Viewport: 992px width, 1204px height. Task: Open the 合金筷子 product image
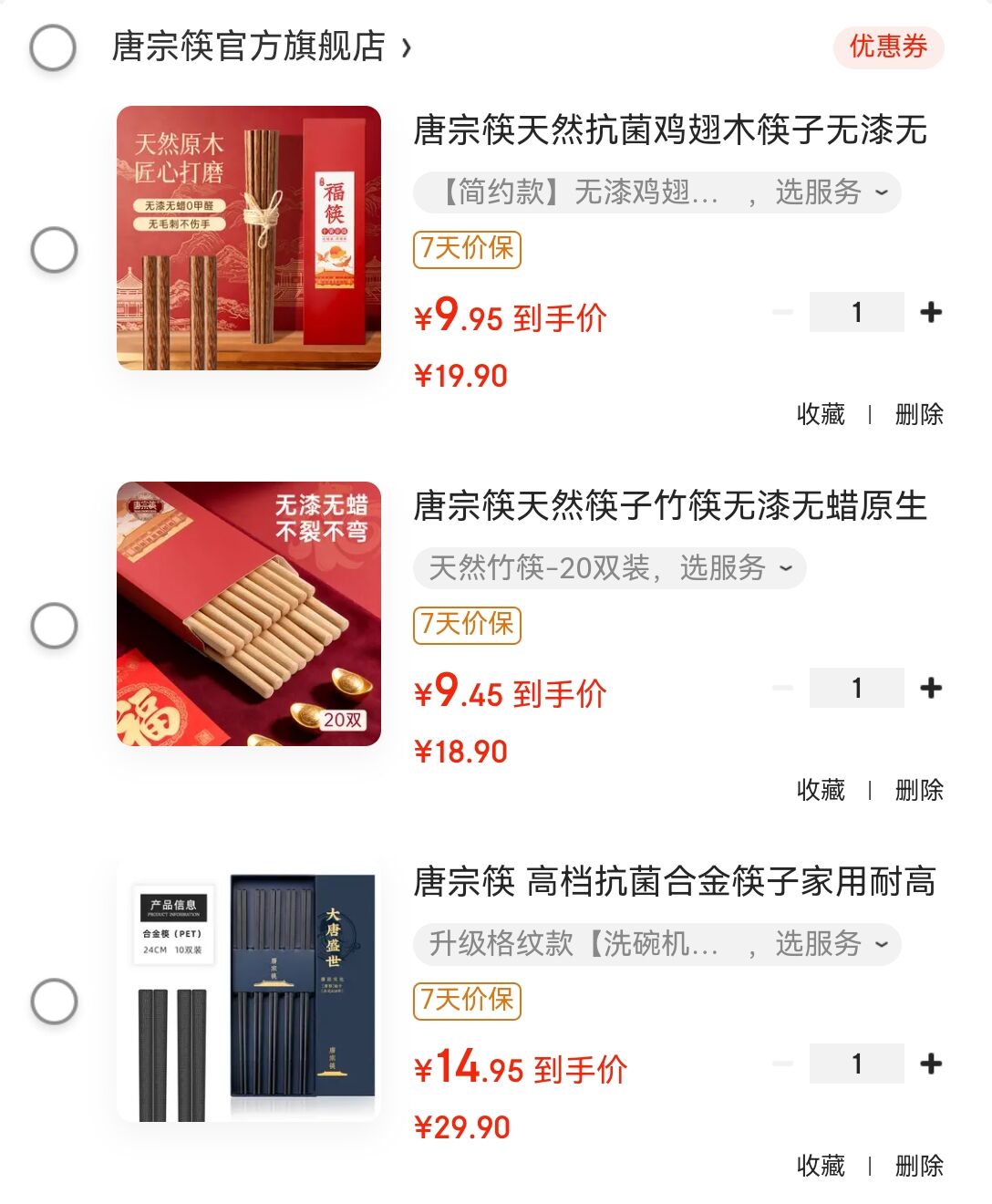[249, 990]
